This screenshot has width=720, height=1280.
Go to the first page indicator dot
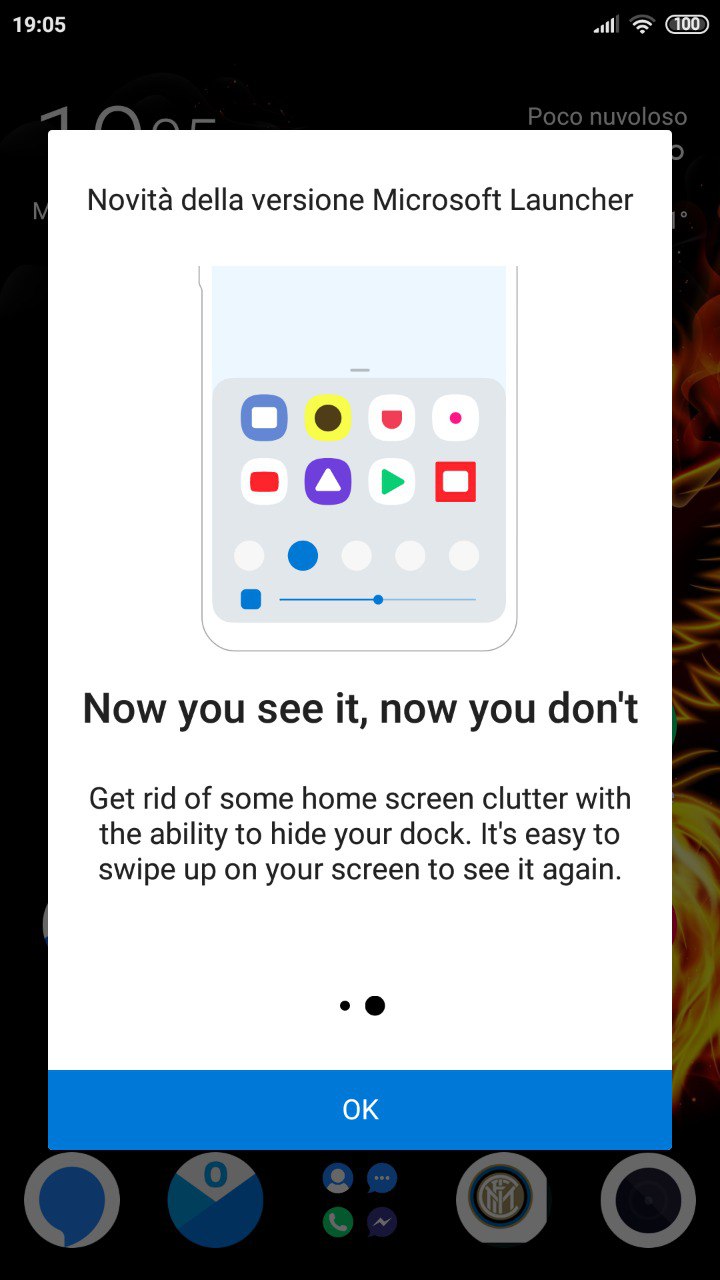(x=345, y=1006)
